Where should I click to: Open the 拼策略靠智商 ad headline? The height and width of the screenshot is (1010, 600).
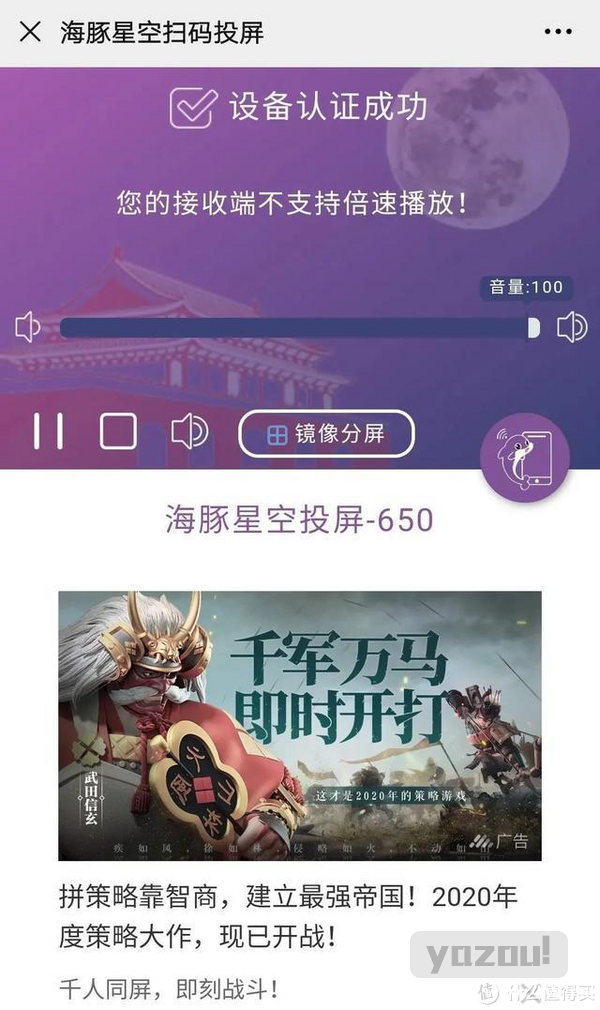click(288, 916)
